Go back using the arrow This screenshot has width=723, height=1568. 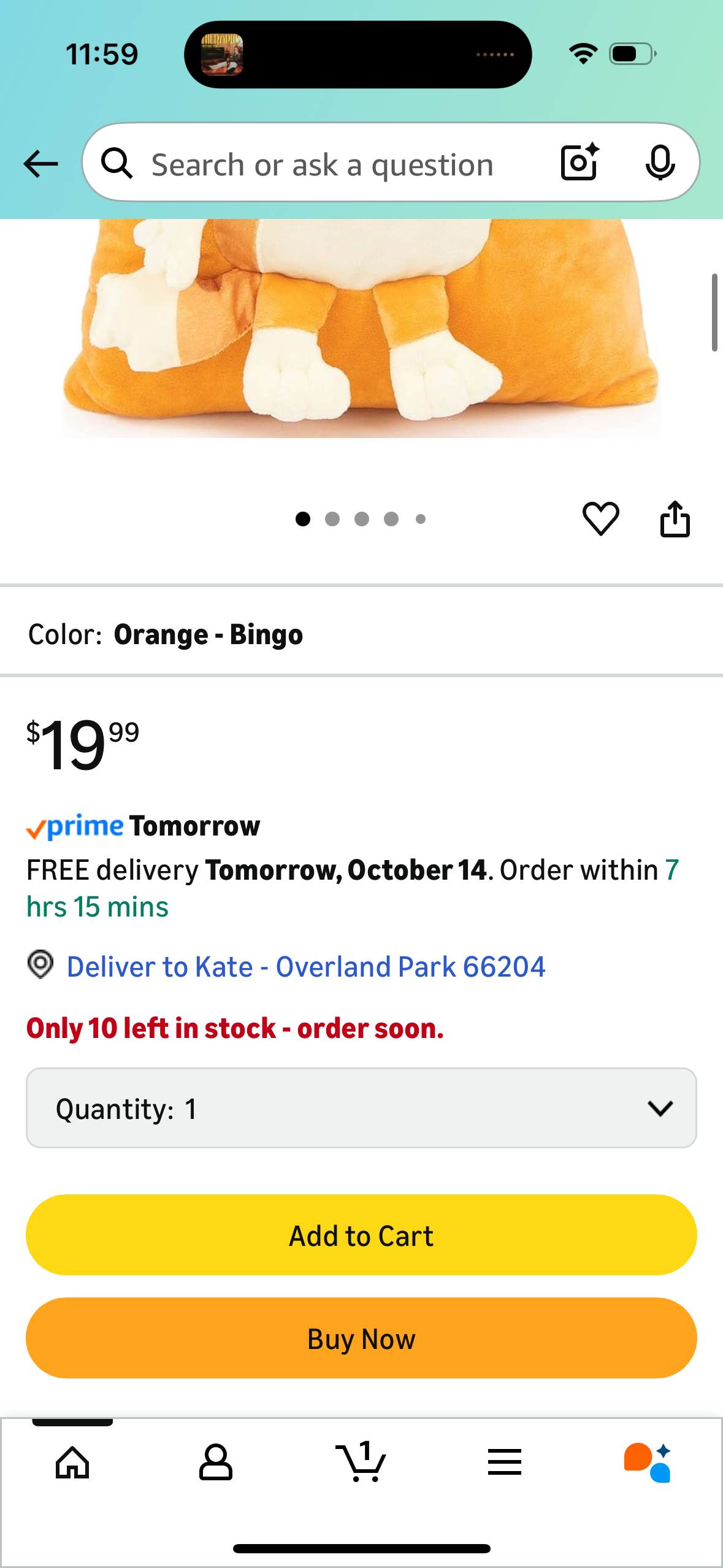pos(40,164)
